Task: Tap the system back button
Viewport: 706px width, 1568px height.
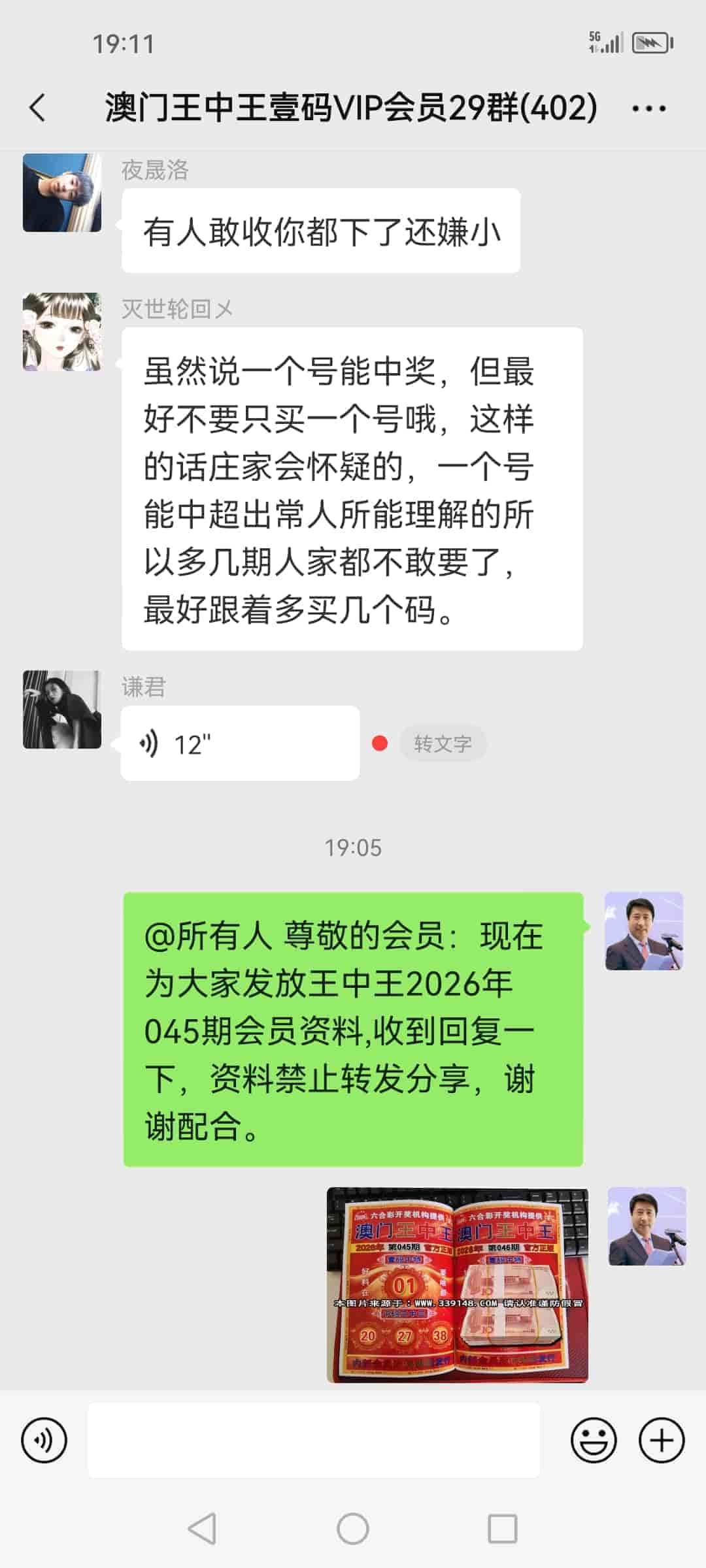Action: (202, 1529)
